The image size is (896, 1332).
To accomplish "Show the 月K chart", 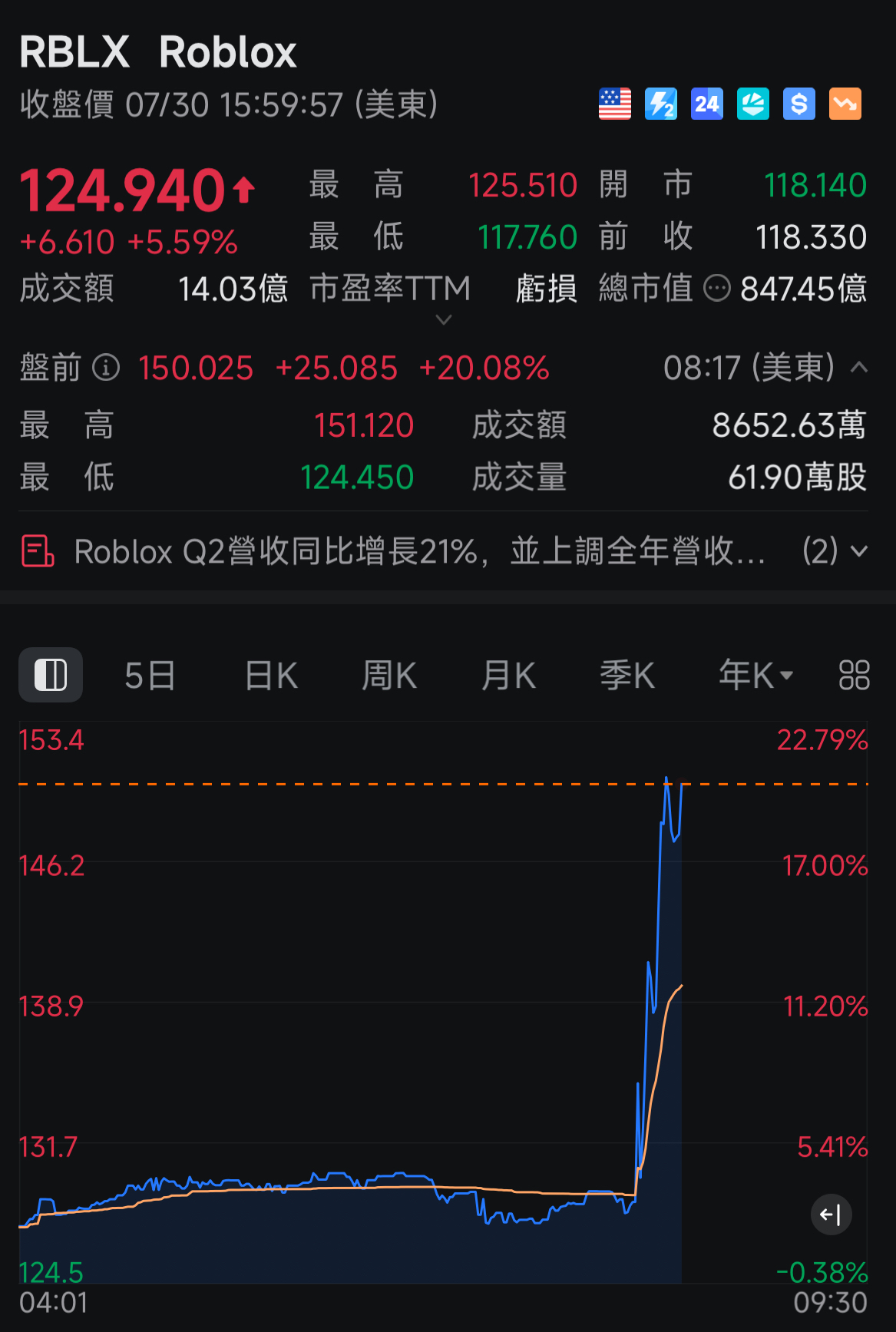I will 508,676.
